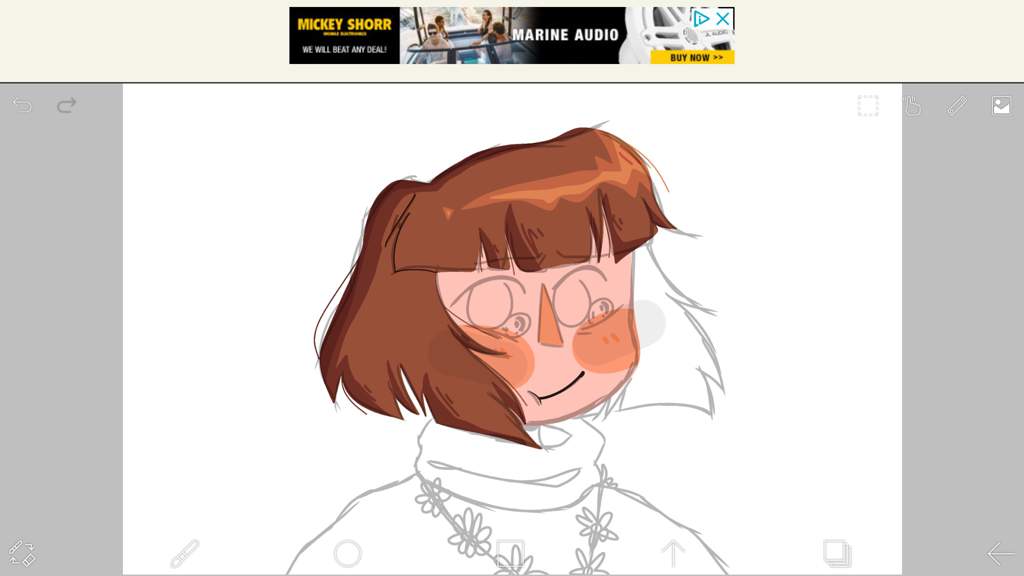Open the AdChoices info icon
Viewport: 1024px width, 576px height.
702,18
